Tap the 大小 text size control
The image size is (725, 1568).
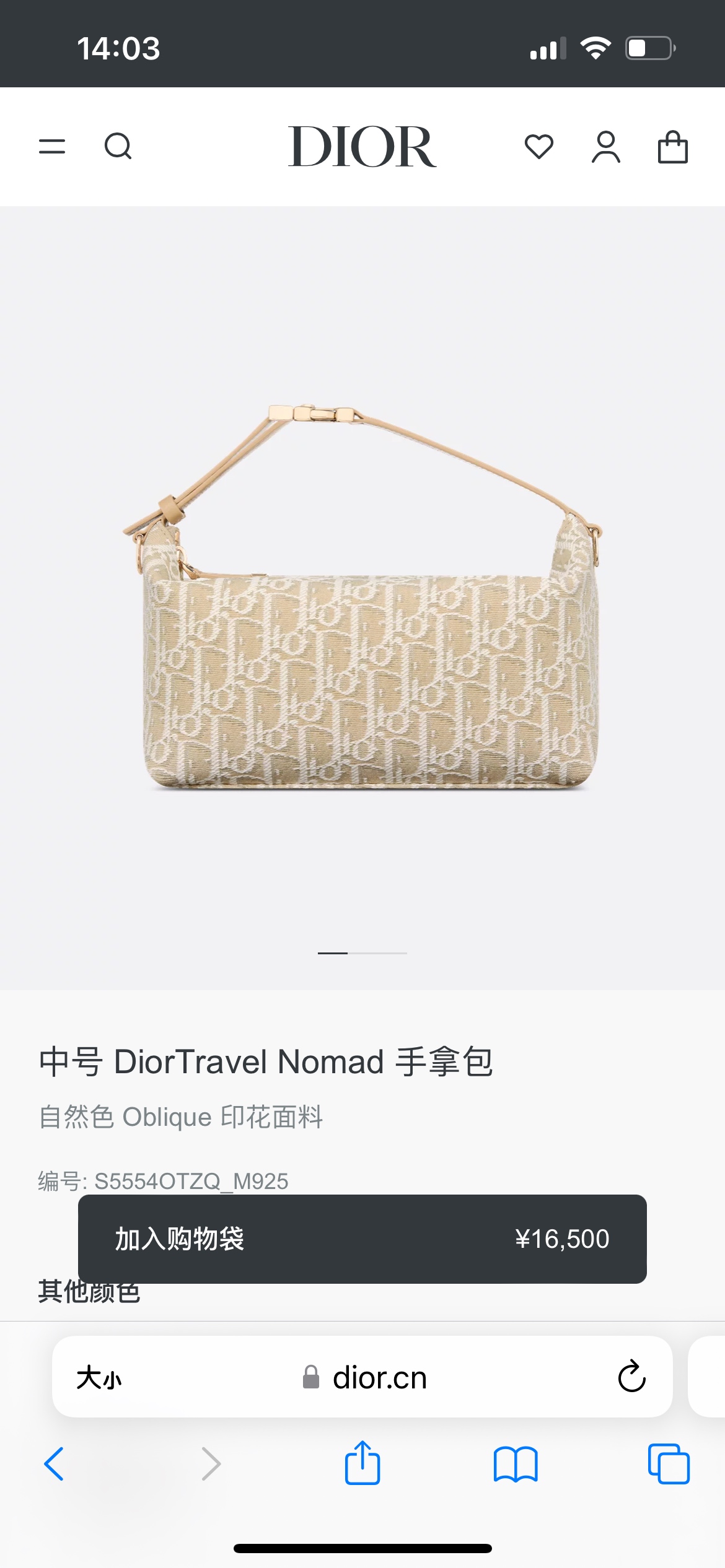tap(99, 1378)
